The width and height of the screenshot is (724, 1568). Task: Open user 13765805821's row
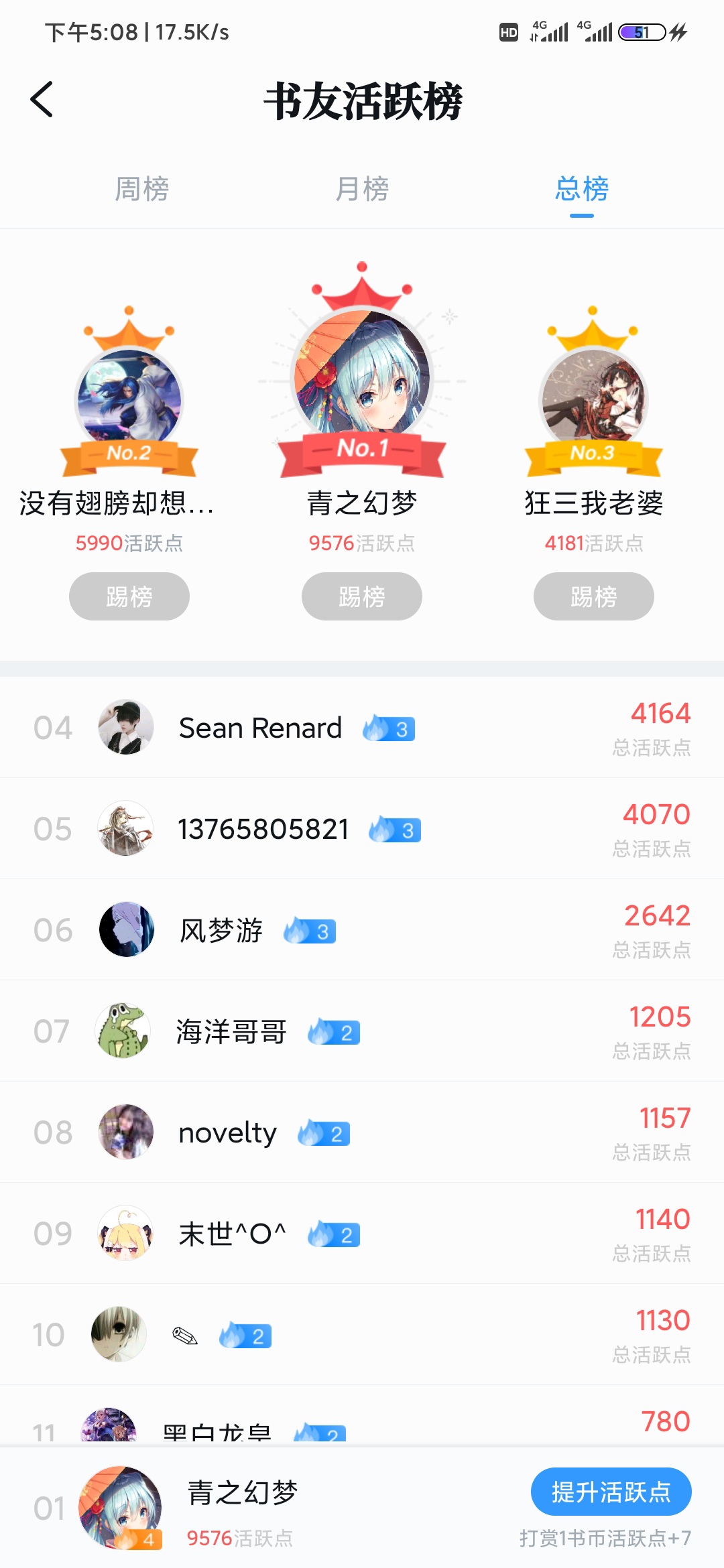(362, 829)
